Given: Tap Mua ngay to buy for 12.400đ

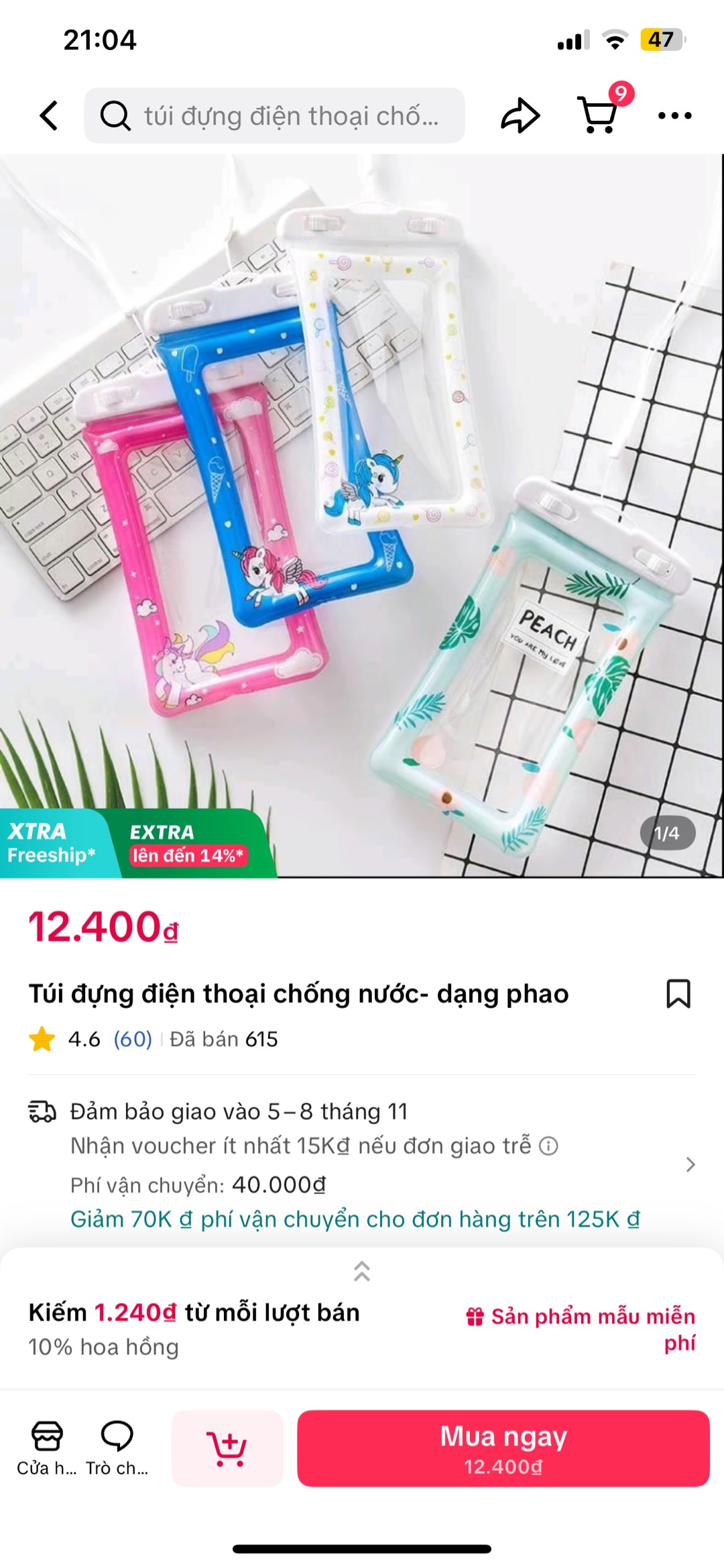Looking at the screenshot, I should tap(503, 1448).
